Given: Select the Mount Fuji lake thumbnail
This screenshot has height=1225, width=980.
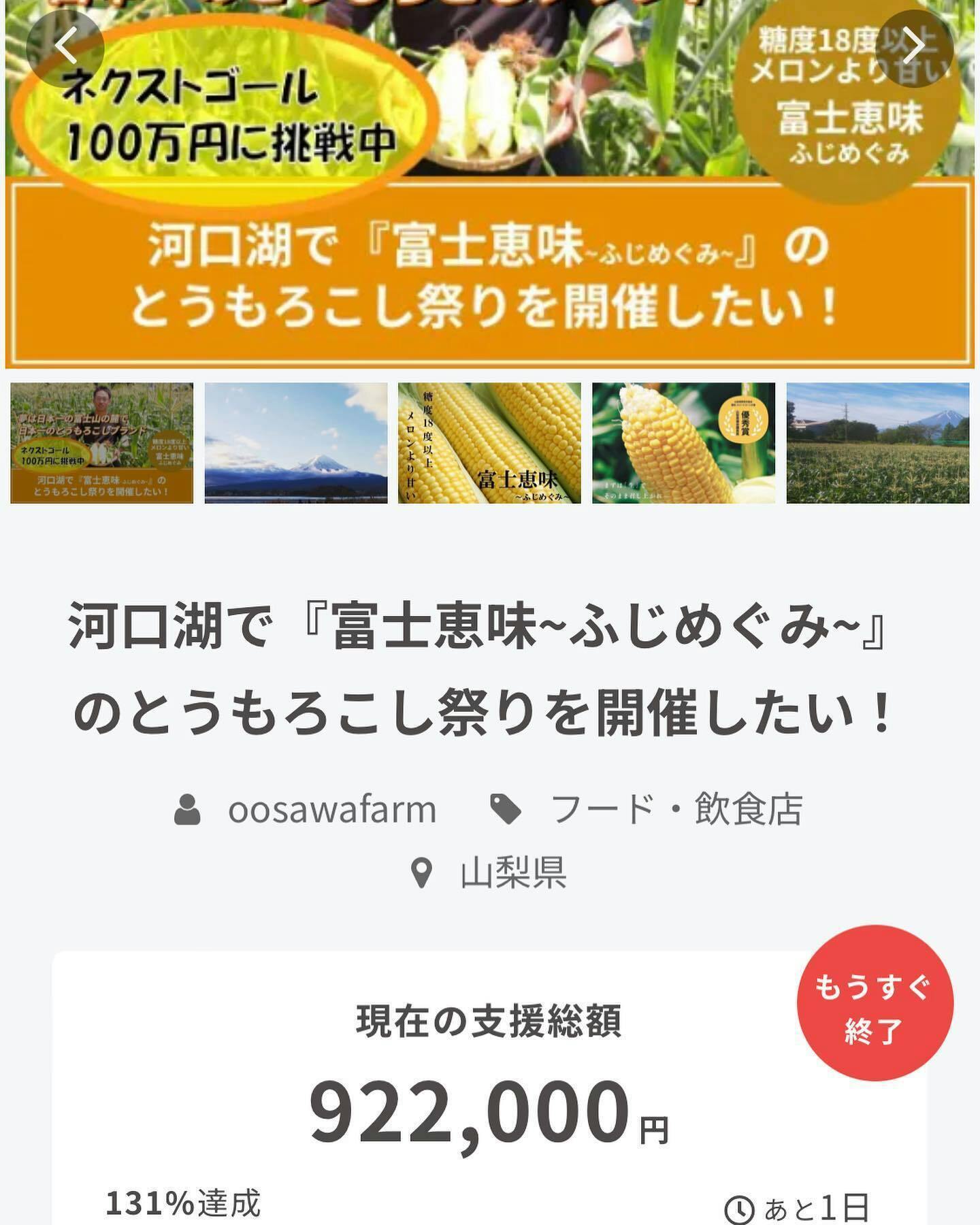Looking at the screenshot, I should 296,443.
